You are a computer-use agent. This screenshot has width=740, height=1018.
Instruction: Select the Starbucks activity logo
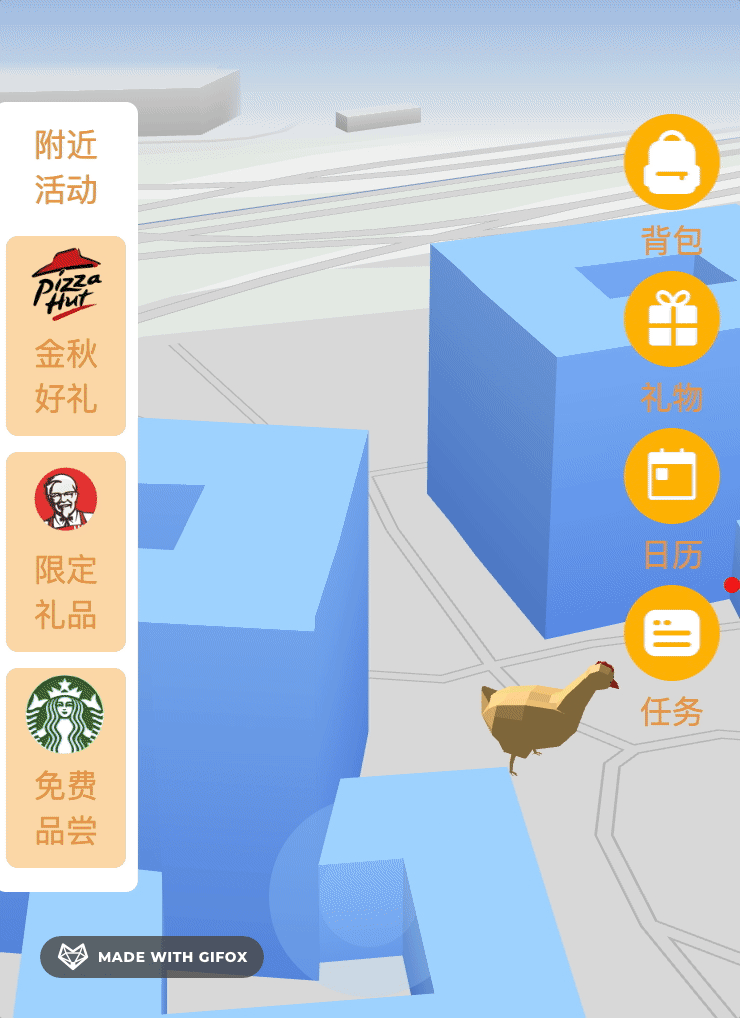[x=65, y=713]
